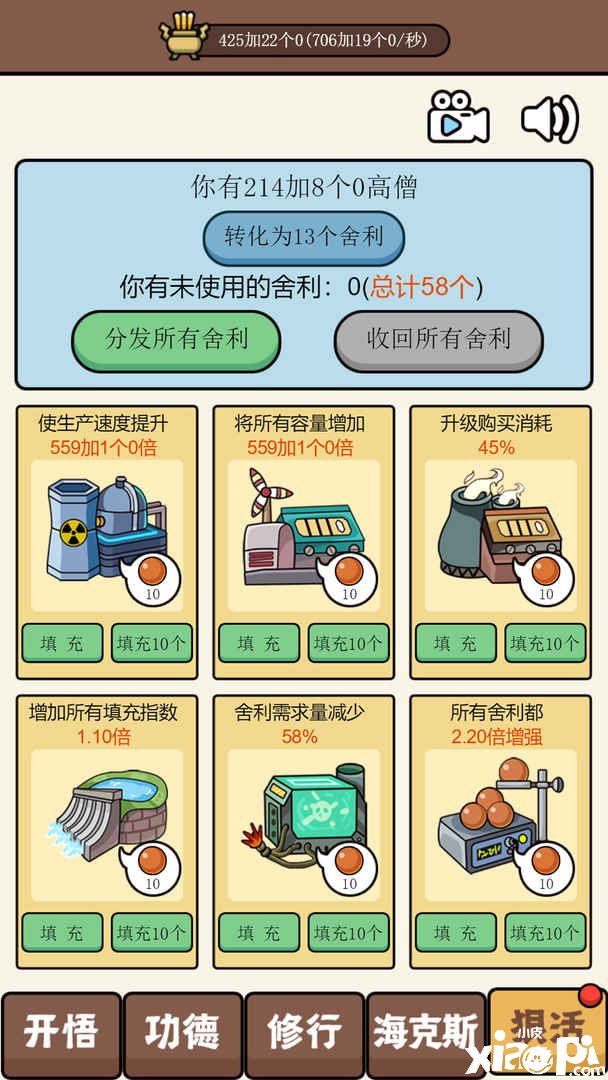This screenshot has width=608, height=1080.
Task: Tap 填充 under 增加所有填充指数
Action: tap(62, 933)
